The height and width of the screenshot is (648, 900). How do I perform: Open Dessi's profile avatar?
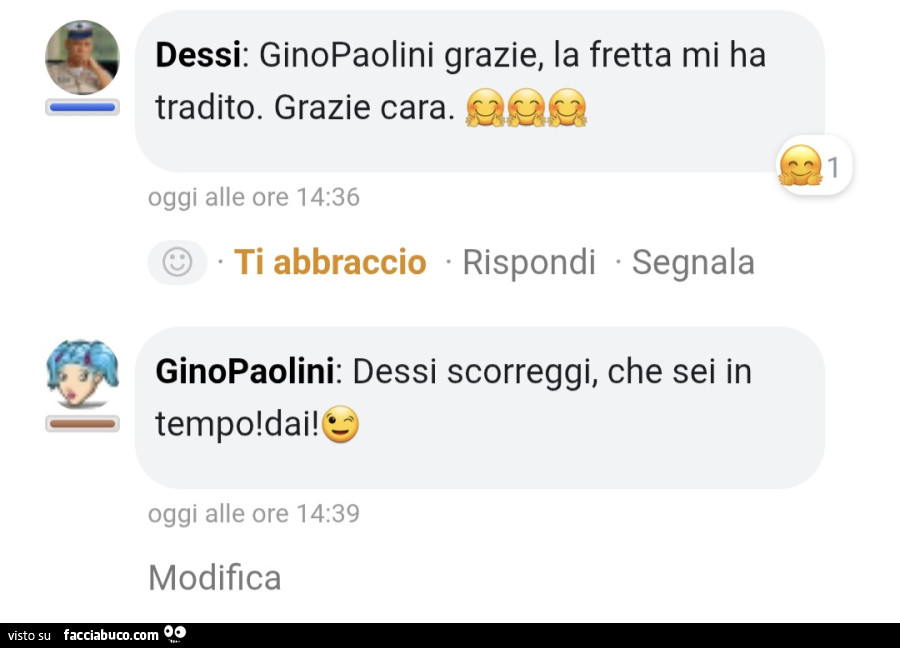pyautogui.click(x=82, y=58)
